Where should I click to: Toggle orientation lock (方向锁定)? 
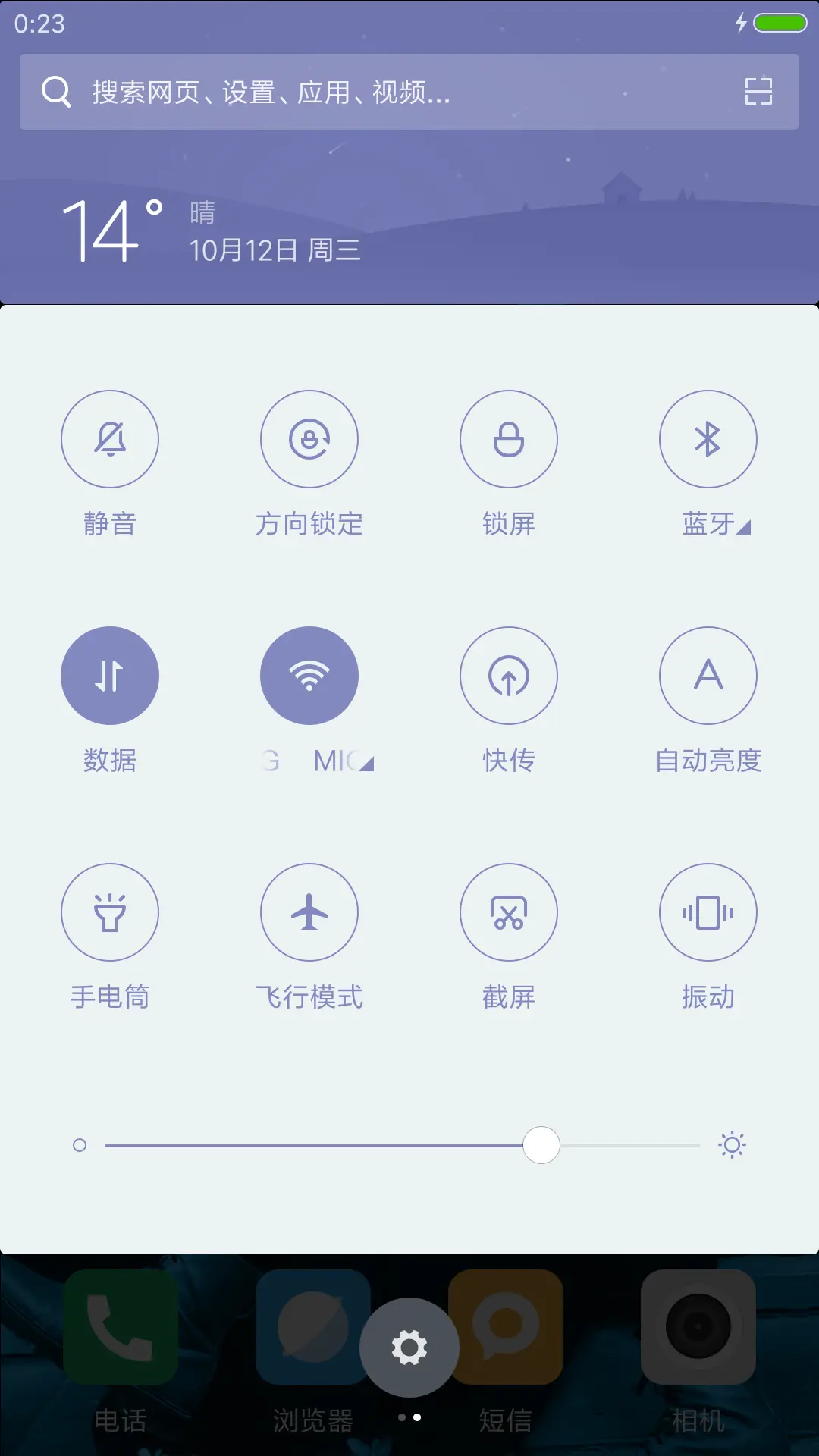tap(309, 439)
